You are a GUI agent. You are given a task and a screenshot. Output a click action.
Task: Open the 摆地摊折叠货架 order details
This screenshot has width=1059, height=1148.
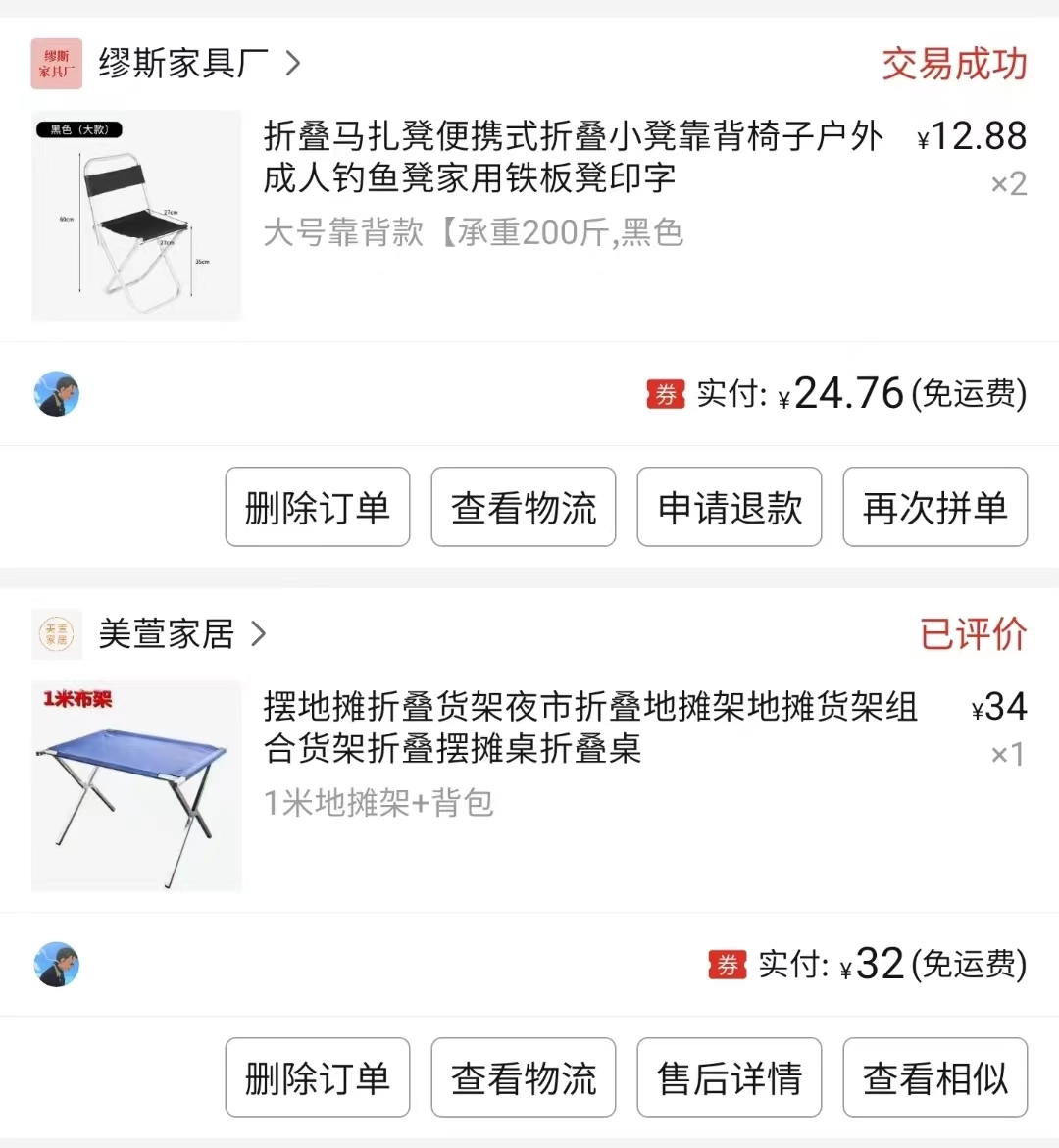(589, 727)
